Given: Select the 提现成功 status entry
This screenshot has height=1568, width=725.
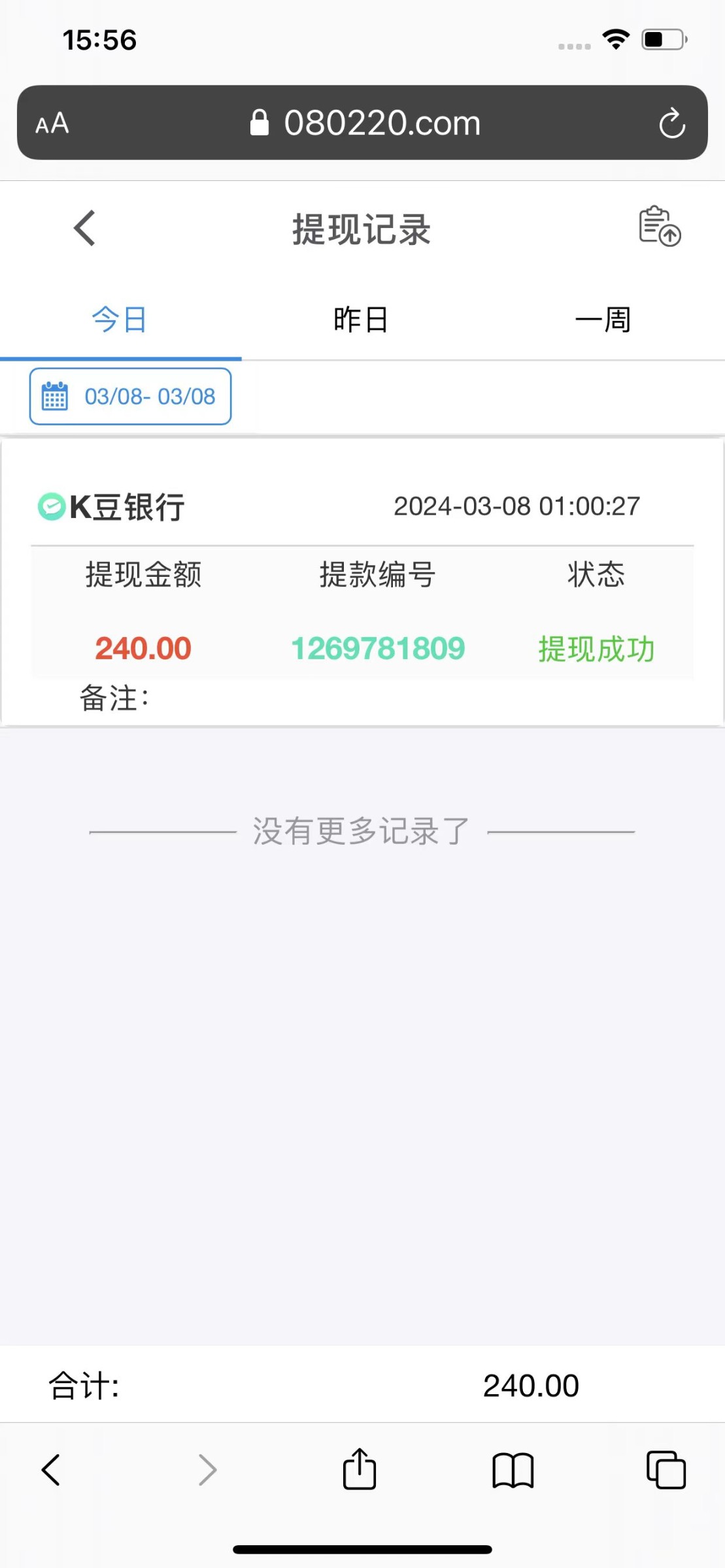Looking at the screenshot, I should pos(596,649).
